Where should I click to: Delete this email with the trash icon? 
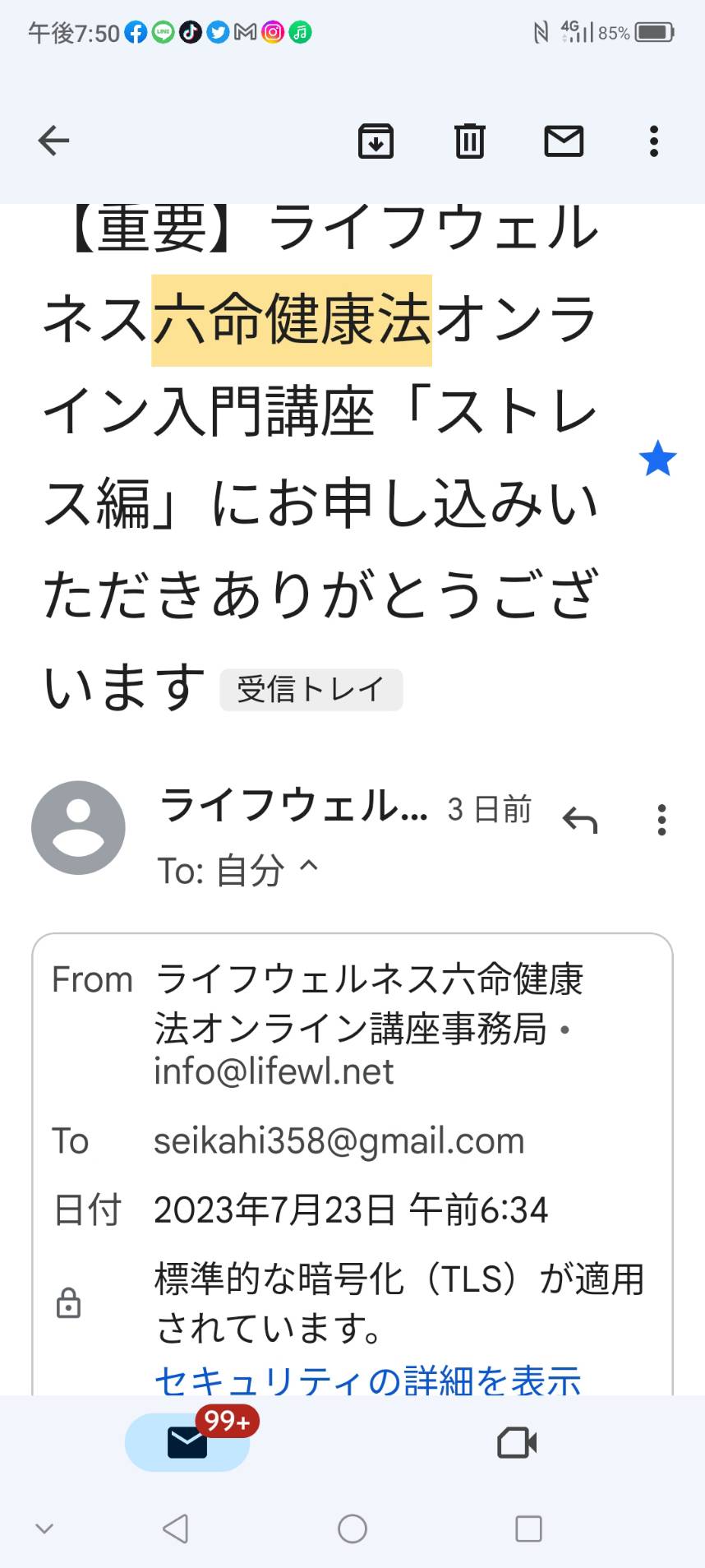[470, 141]
